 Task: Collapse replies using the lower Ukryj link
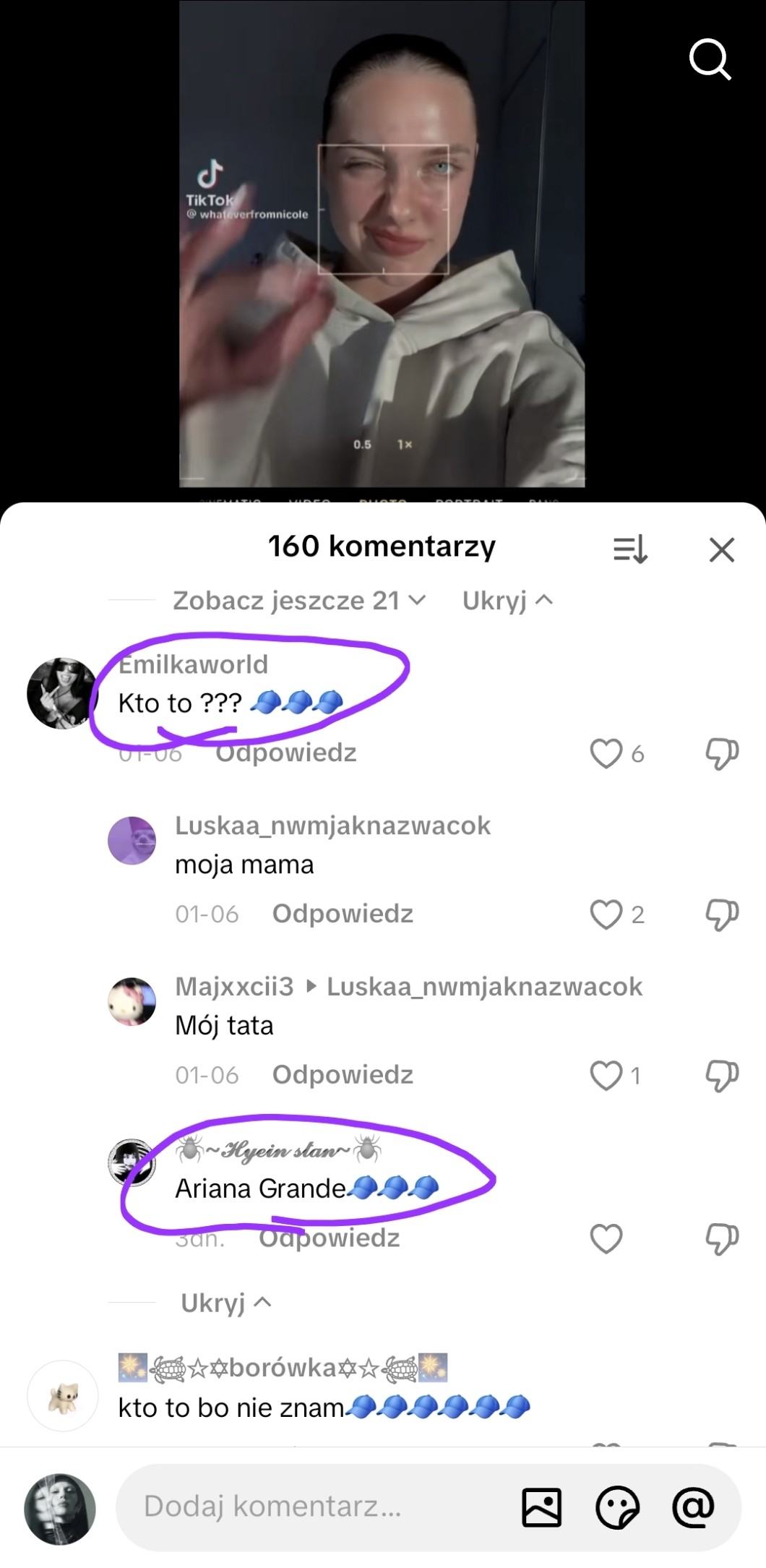point(226,1303)
